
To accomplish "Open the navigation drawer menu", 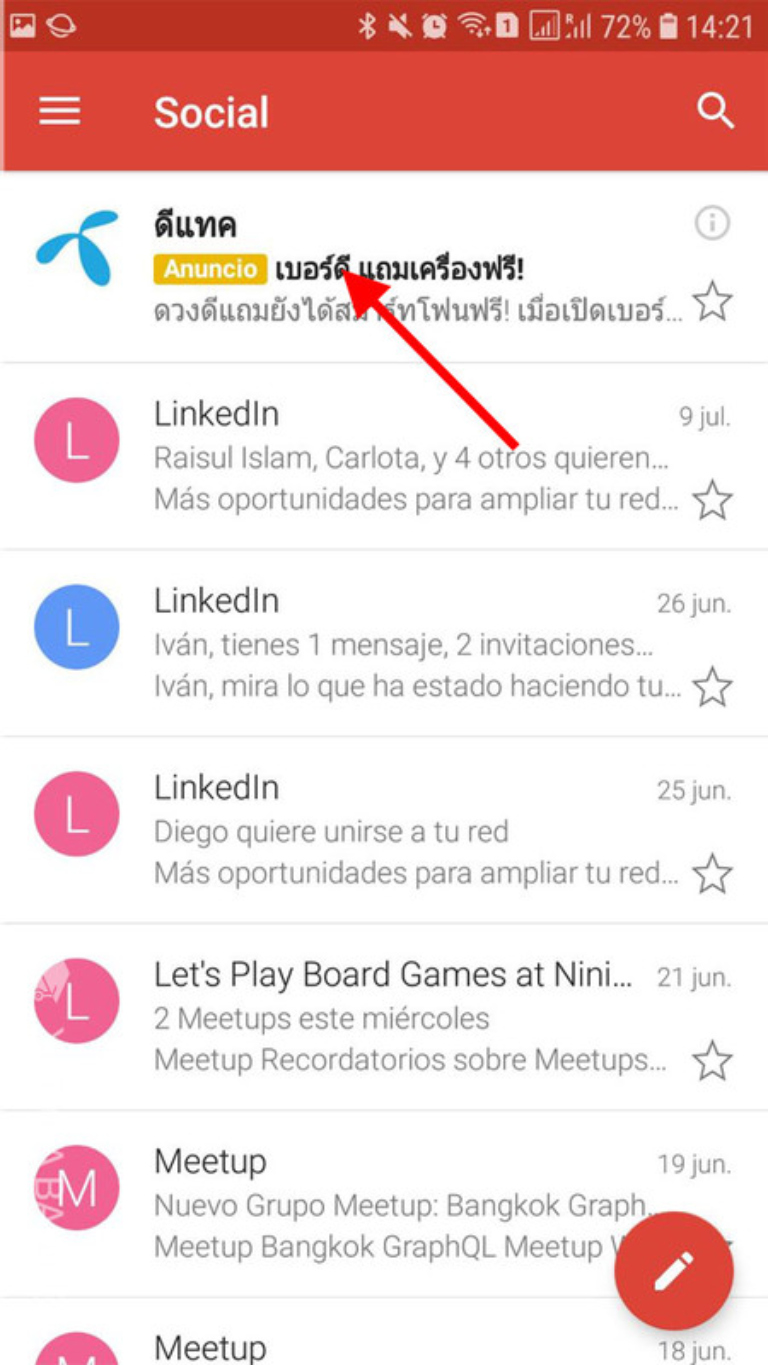I will tap(58, 111).
